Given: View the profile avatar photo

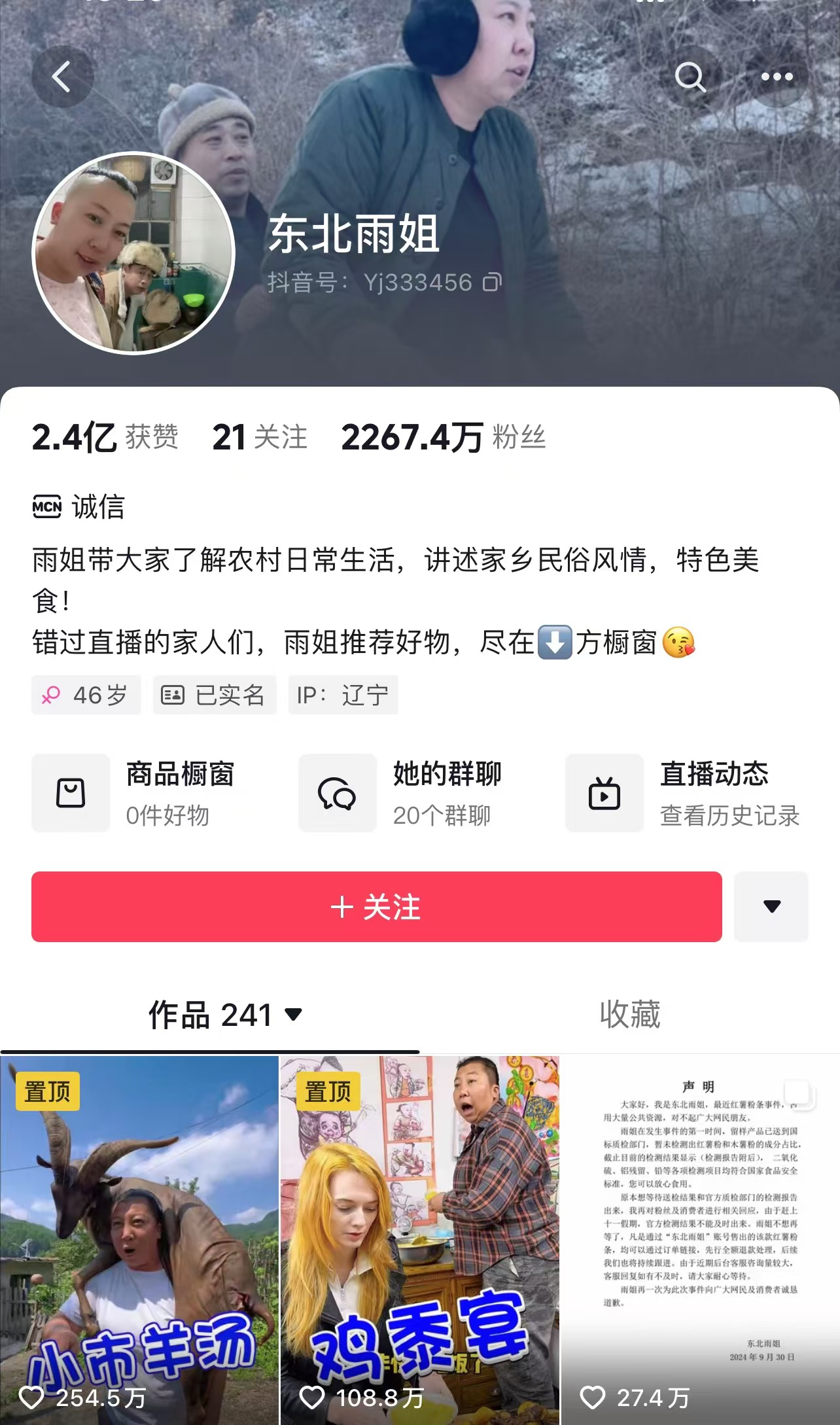Looking at the screenshot, I should pos(133,253).
